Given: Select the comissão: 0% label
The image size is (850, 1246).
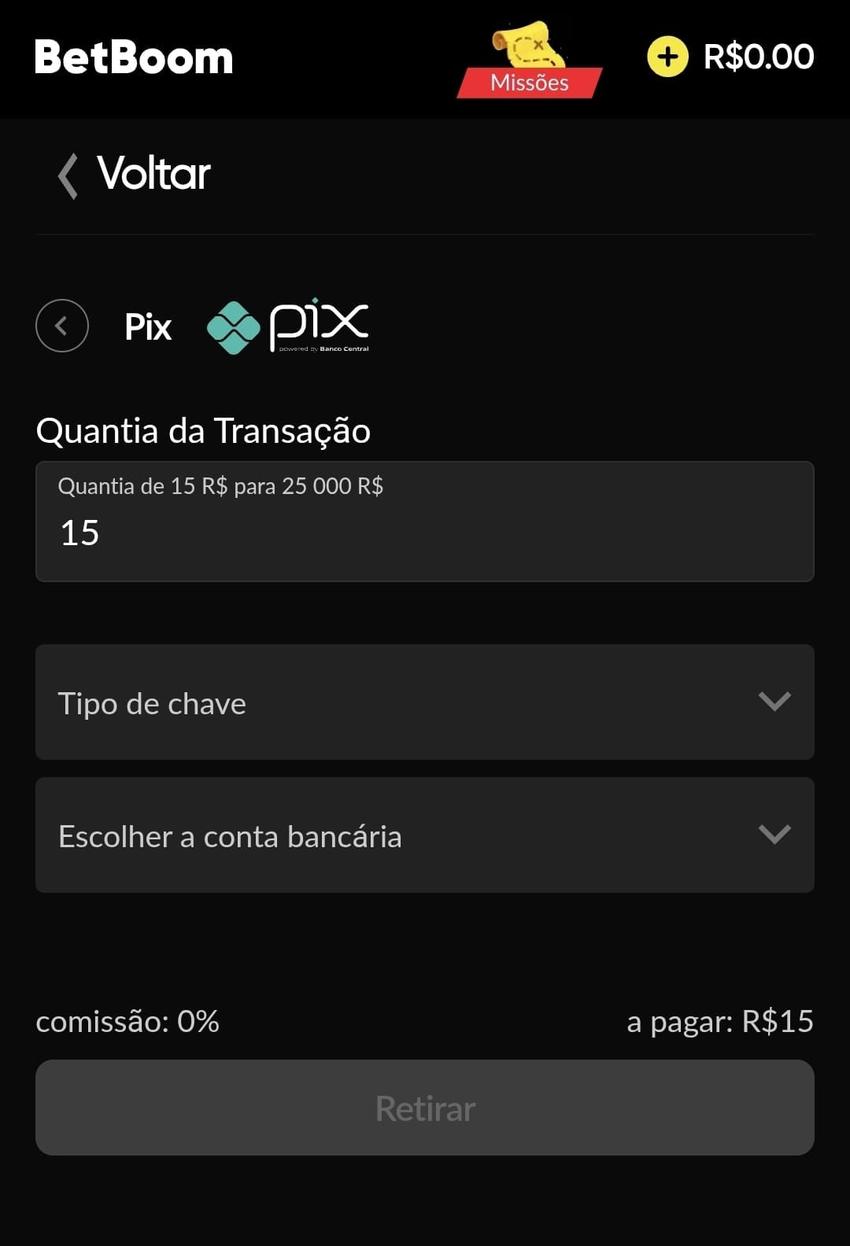Looking at the screenshot, I should click(126, 1021).
